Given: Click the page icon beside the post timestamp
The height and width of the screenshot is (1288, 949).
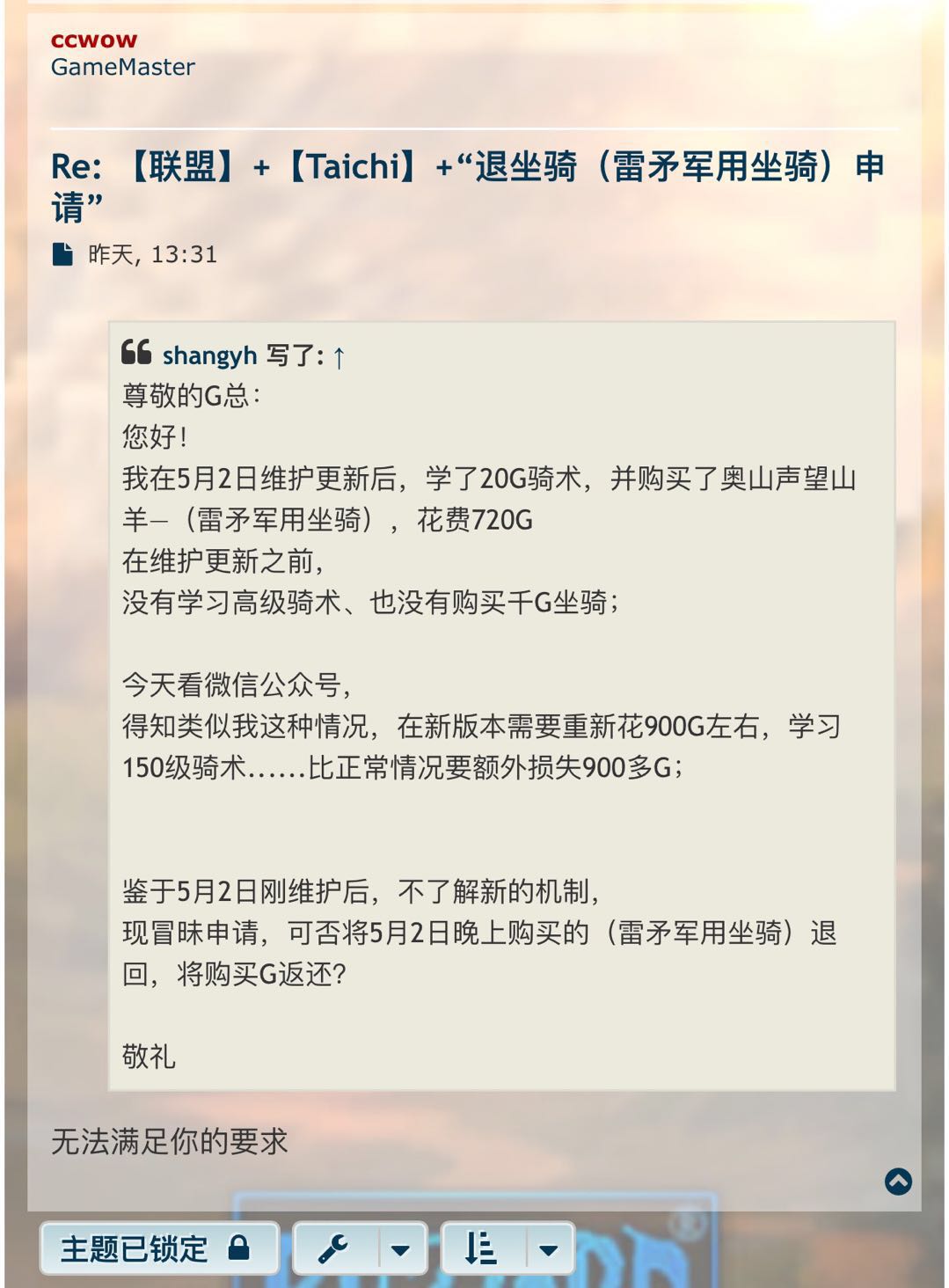Looking at the screenshot, I should point(61,254).
